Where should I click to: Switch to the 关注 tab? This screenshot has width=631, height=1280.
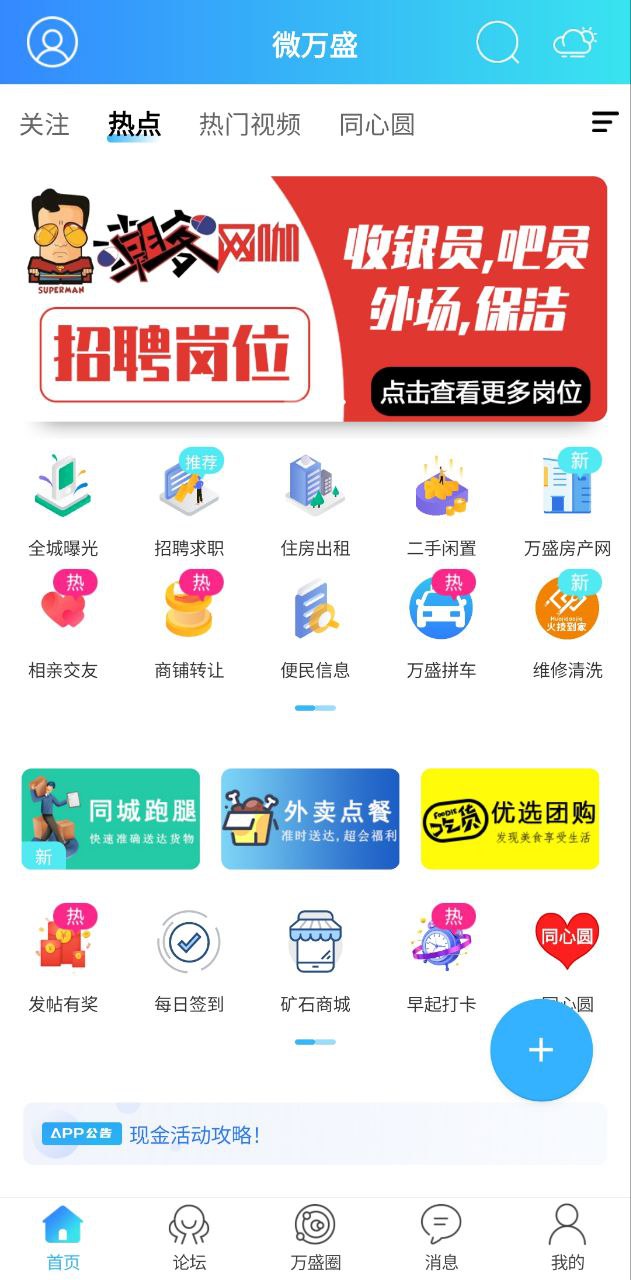[x=45, y=125]
